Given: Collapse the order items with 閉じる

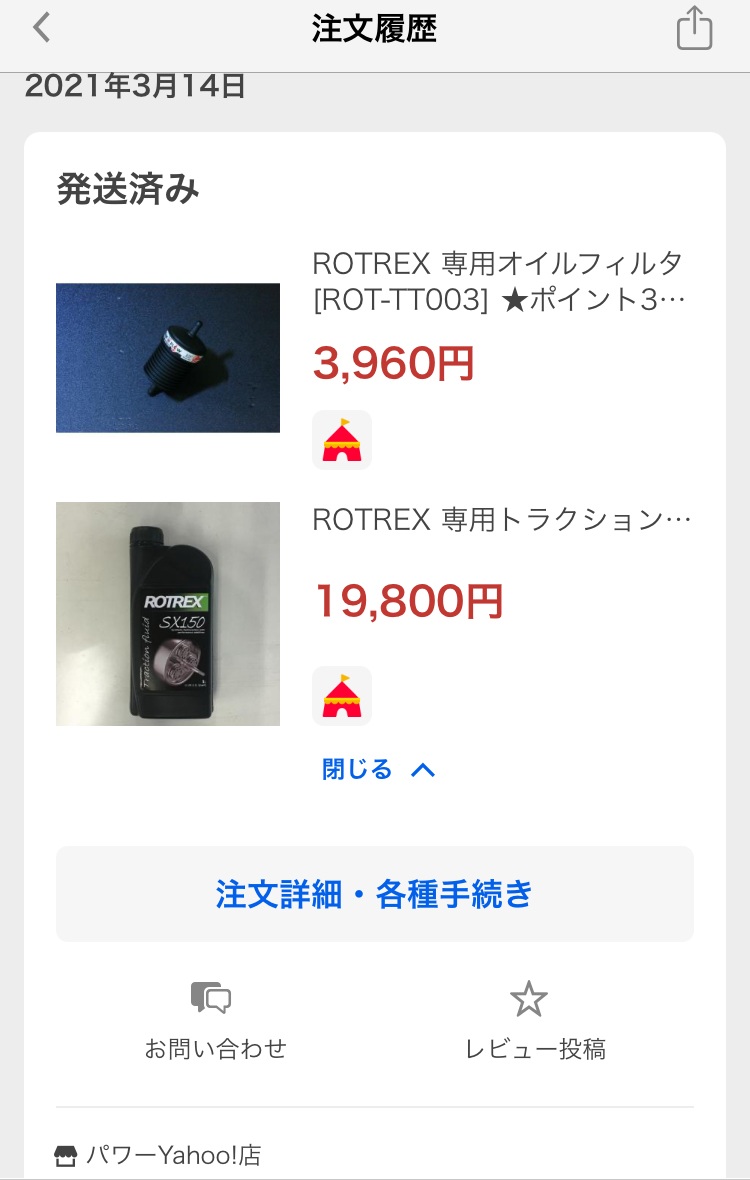Looking at the screenshot, I should [x=356, y=769].
